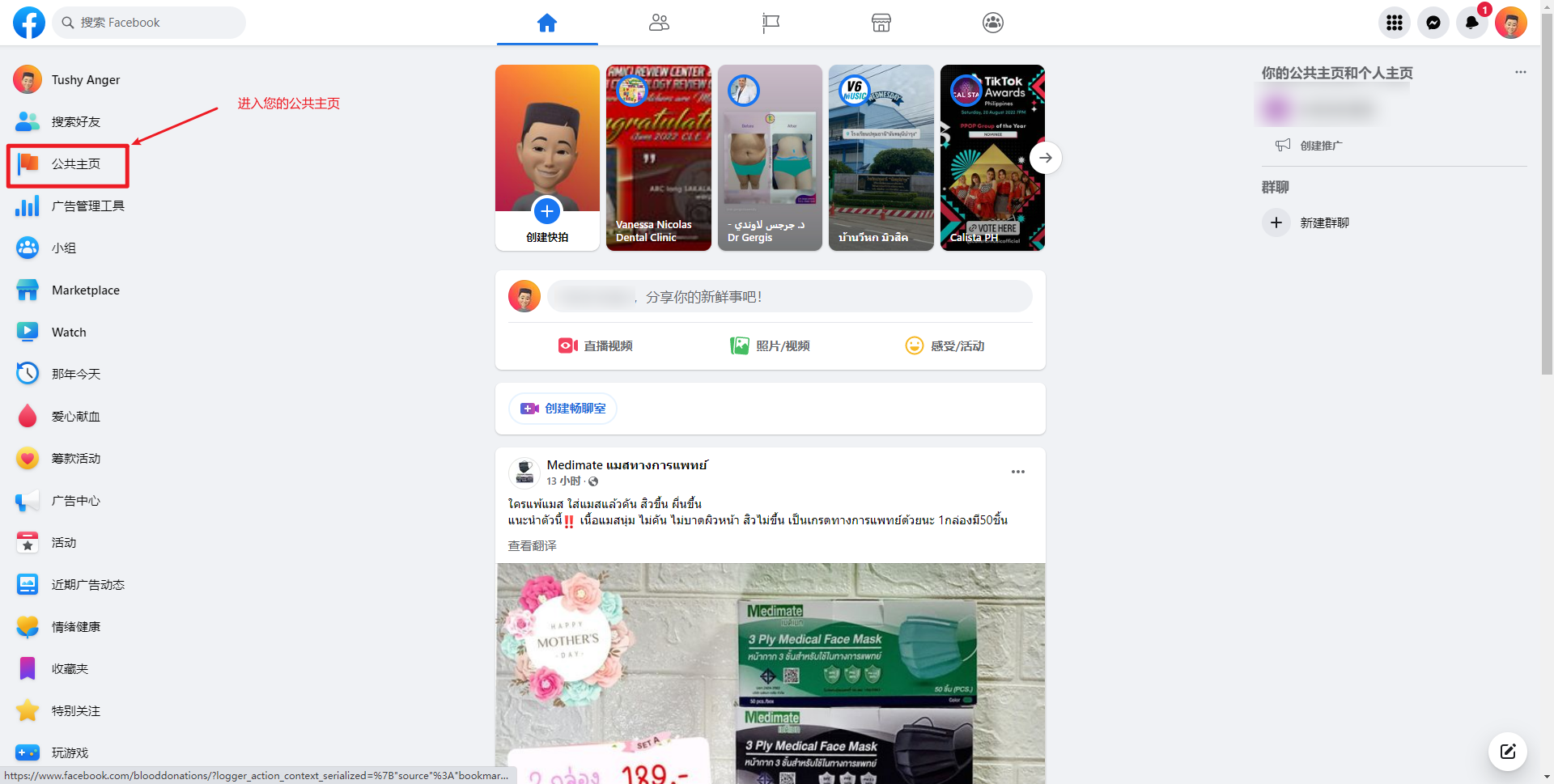Open 那年今天 memories
Image resolution: width=1554 pixels, height=784 pixels.
pyautogui.click(x=75, y=375)
